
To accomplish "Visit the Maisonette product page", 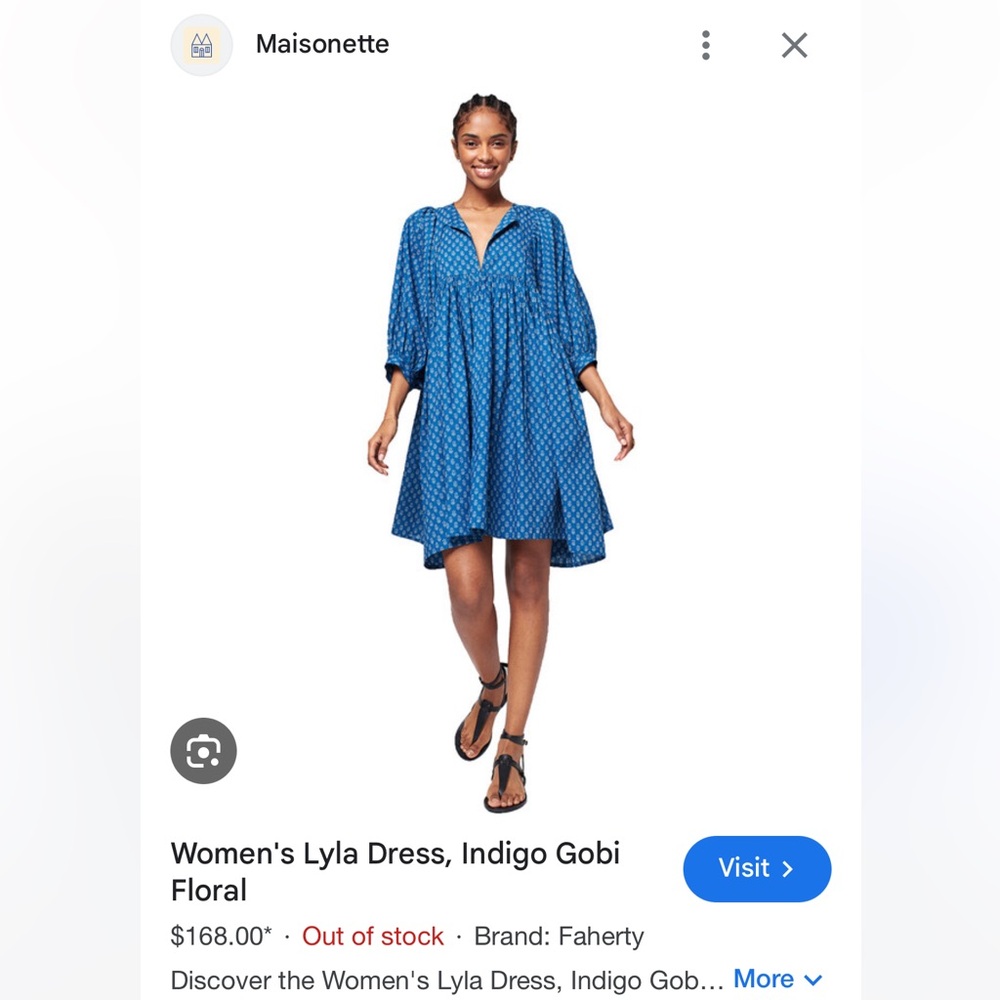I will coord(756,868).
